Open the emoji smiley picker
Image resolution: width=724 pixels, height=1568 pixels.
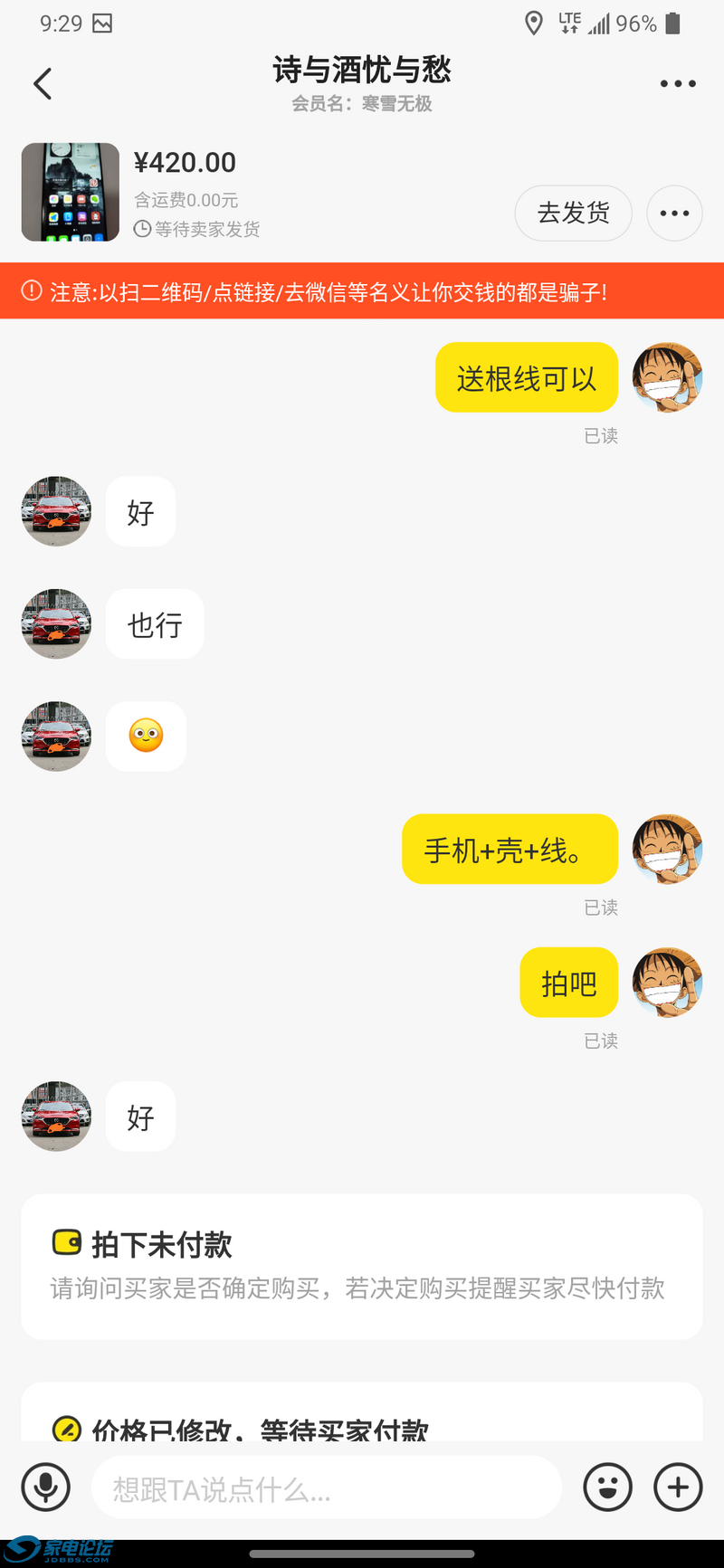[608, 1487]
